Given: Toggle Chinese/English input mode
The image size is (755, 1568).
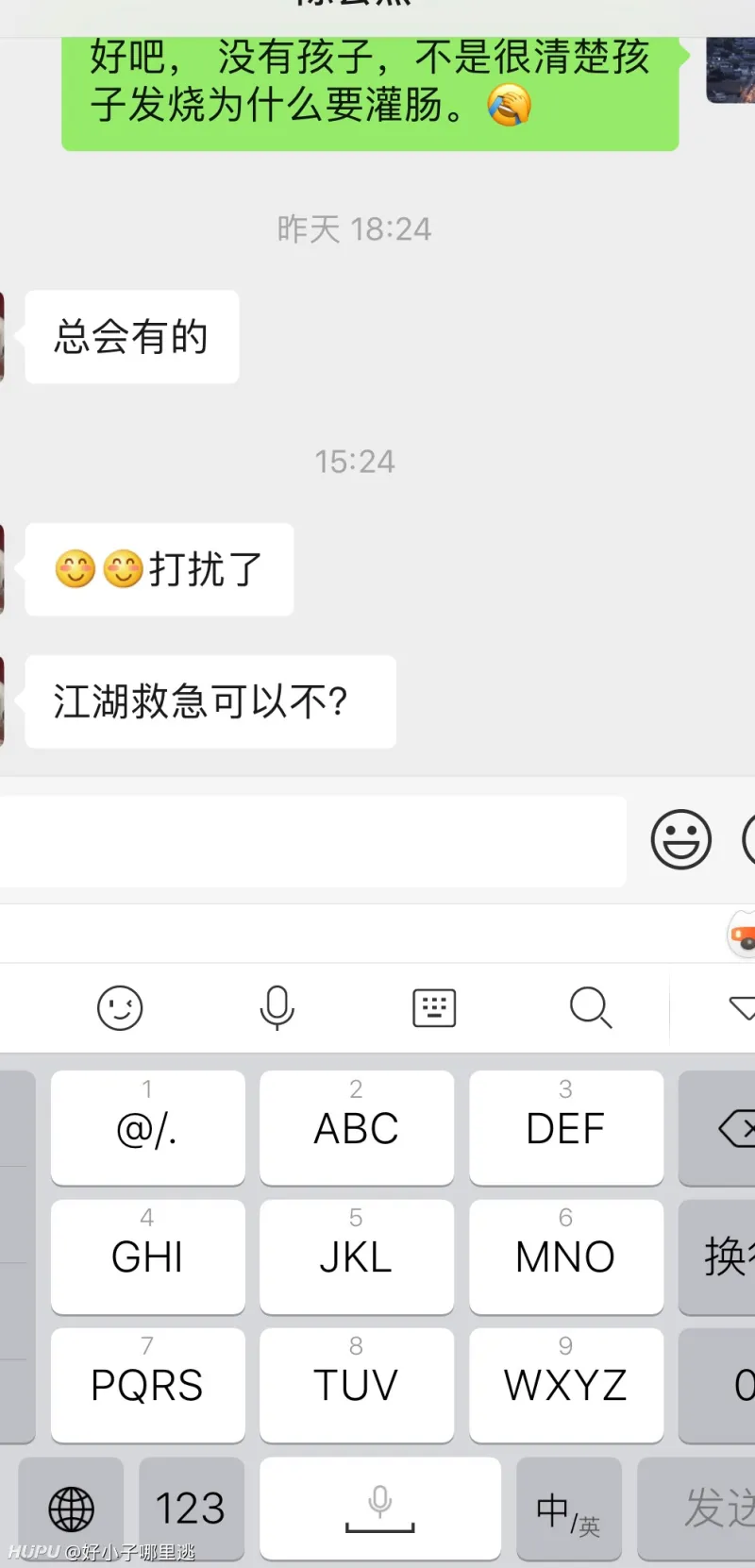Looking at the screenshot, I should (568, 1508).
